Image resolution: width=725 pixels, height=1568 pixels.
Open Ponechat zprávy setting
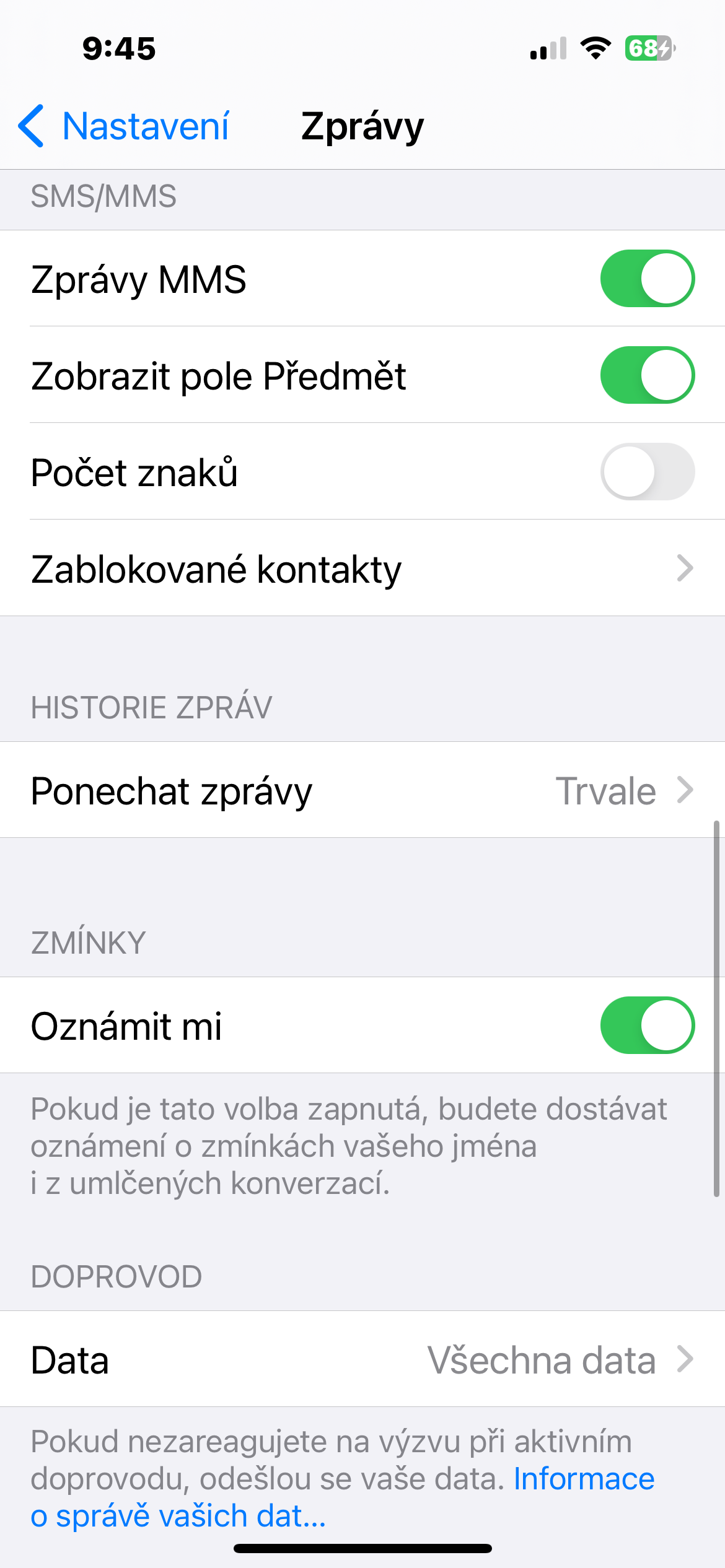pos(362,790)
